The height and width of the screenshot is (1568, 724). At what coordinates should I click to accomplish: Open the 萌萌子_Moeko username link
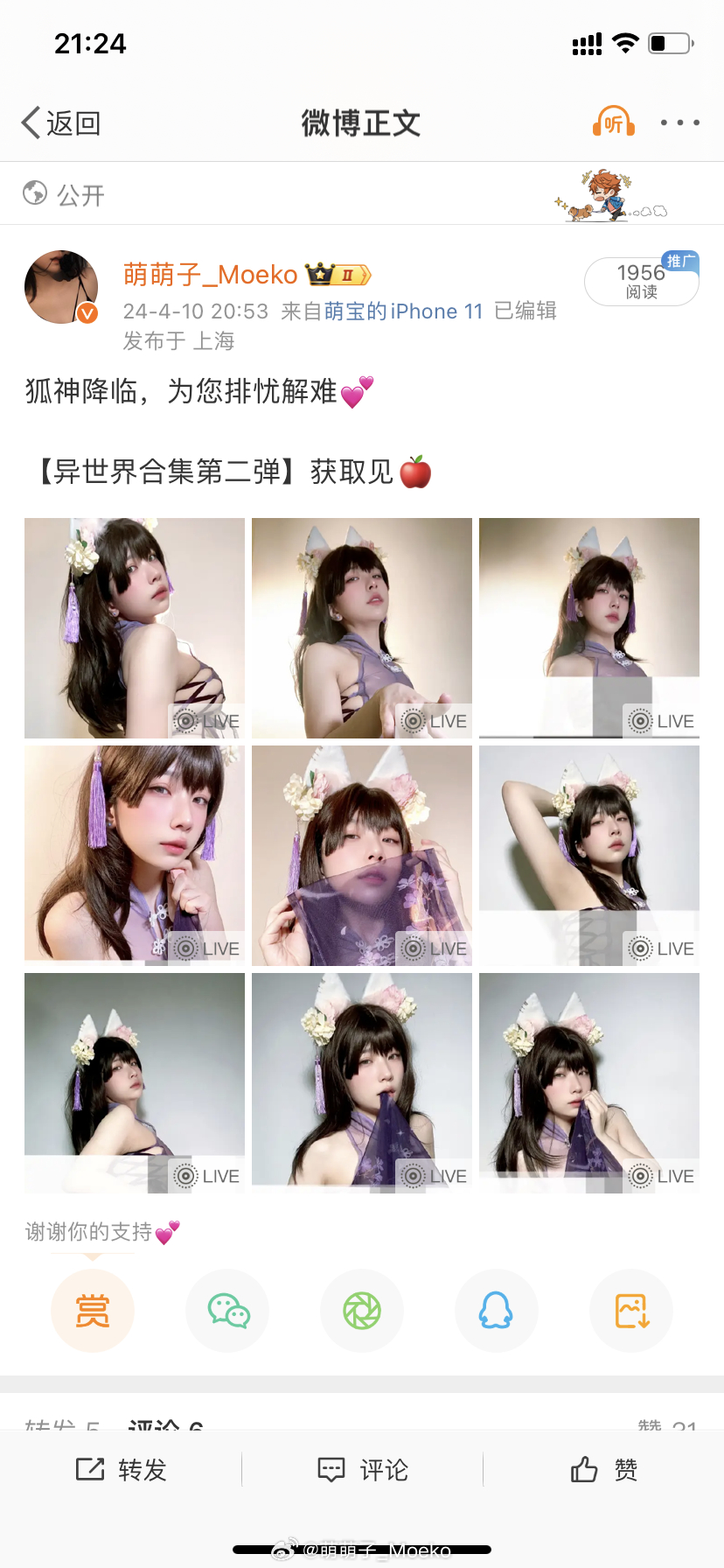tap(210, 275)
